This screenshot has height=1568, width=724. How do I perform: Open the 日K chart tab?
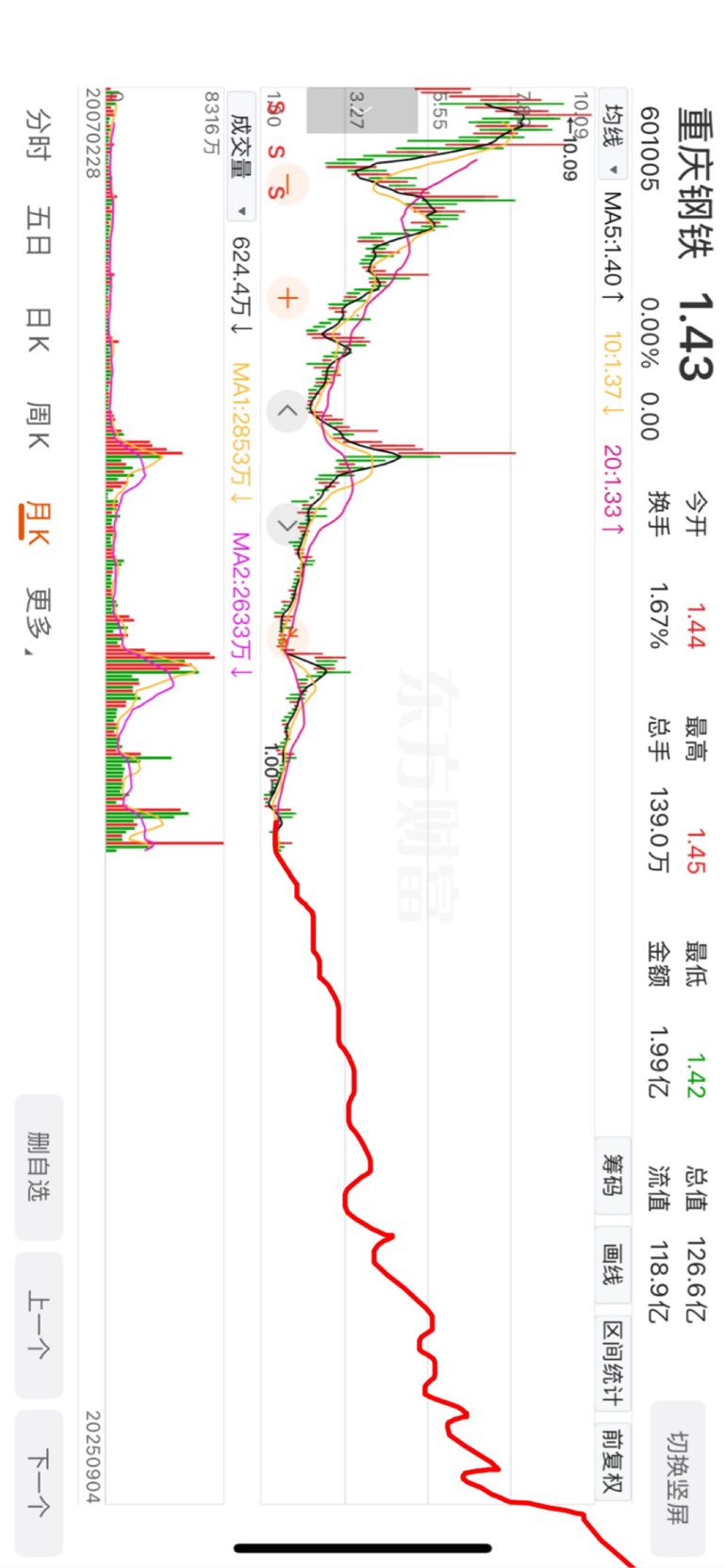pos(38,331)
